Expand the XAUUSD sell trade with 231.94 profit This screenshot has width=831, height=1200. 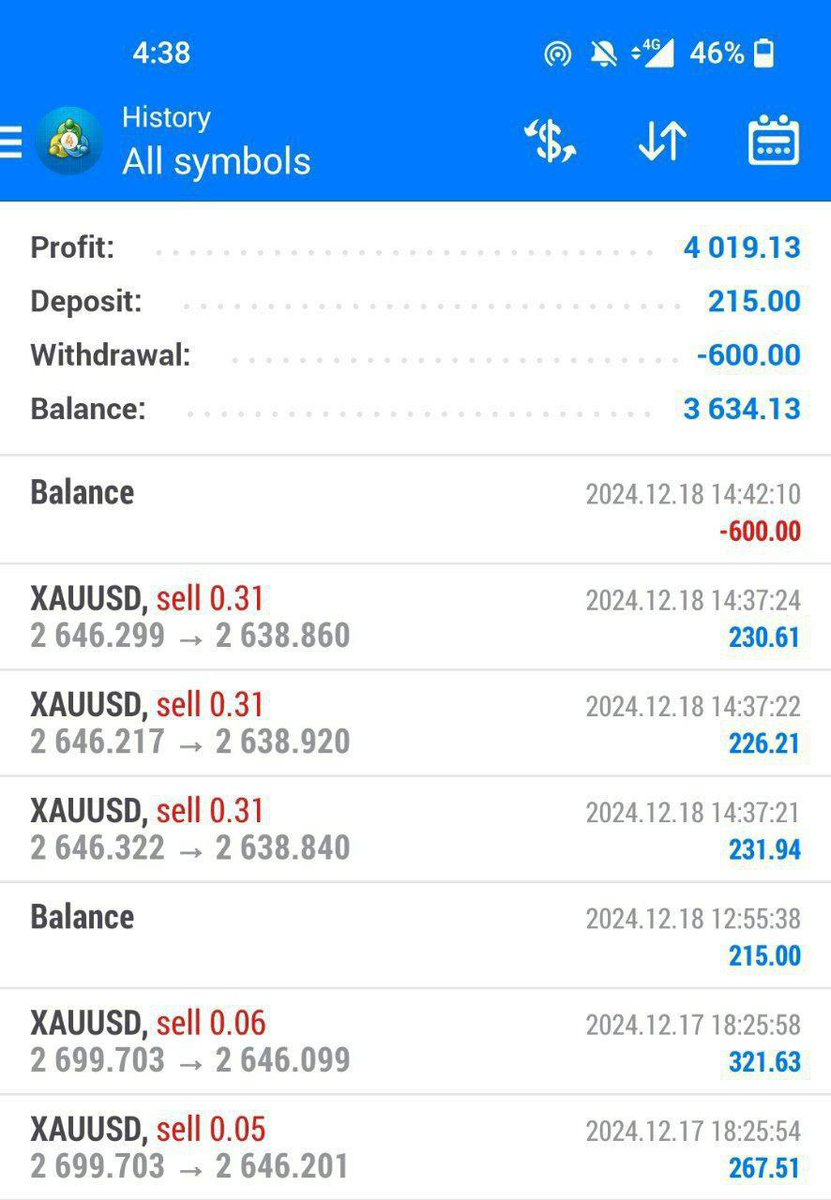[415, 829]
